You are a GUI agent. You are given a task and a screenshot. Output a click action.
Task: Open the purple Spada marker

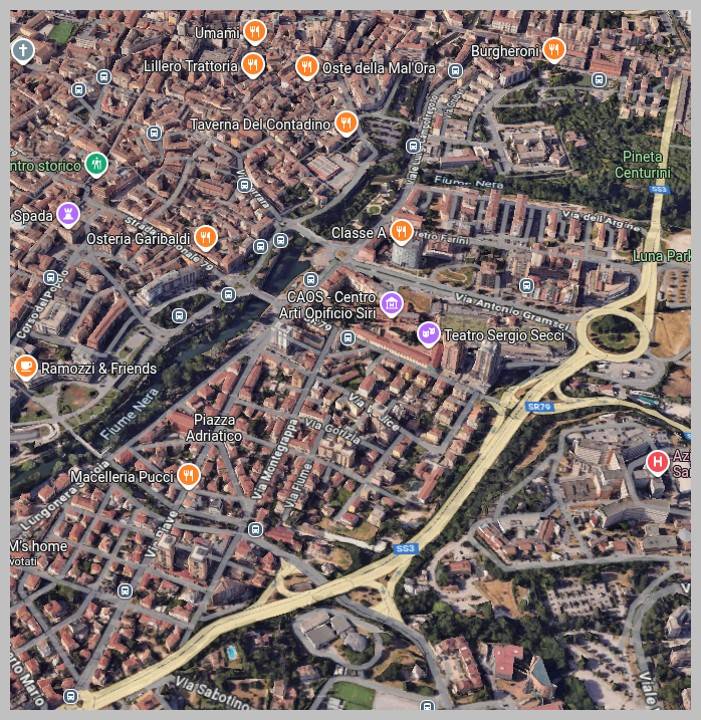click(68, 214)
